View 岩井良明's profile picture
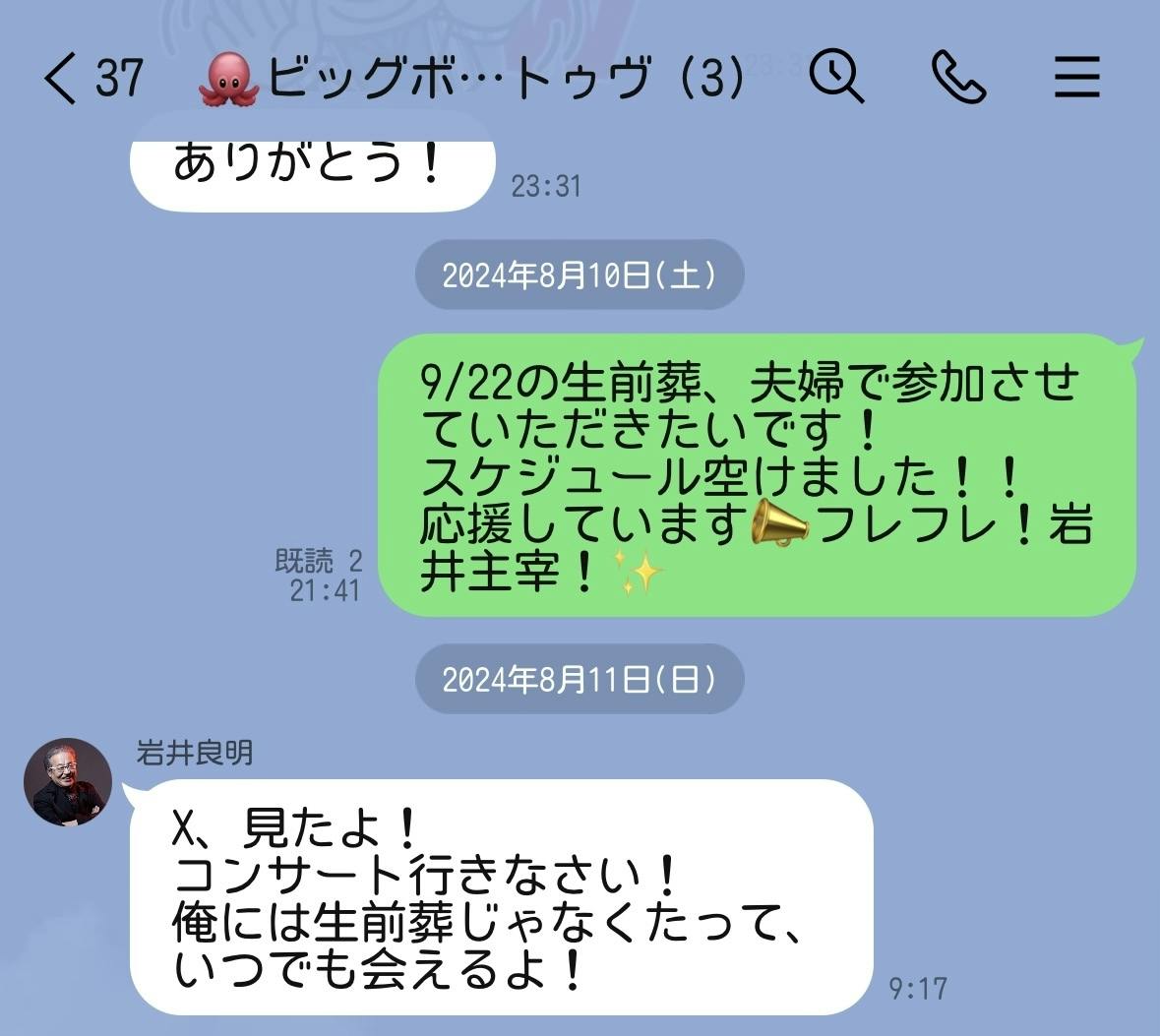1160x1036 pixels. tap(67, 782)
